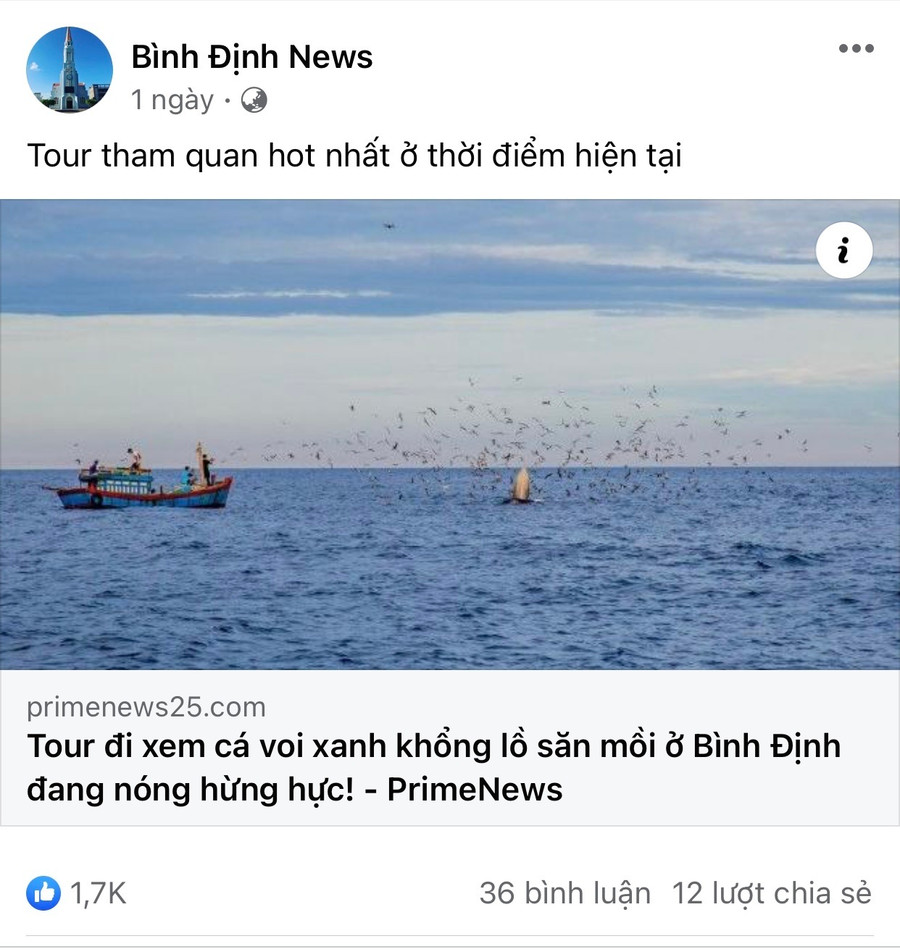Viewport: 900px width, 951px height.
Task: Visit the primenews25.com domain link
Action: click(x=144, y=707)
